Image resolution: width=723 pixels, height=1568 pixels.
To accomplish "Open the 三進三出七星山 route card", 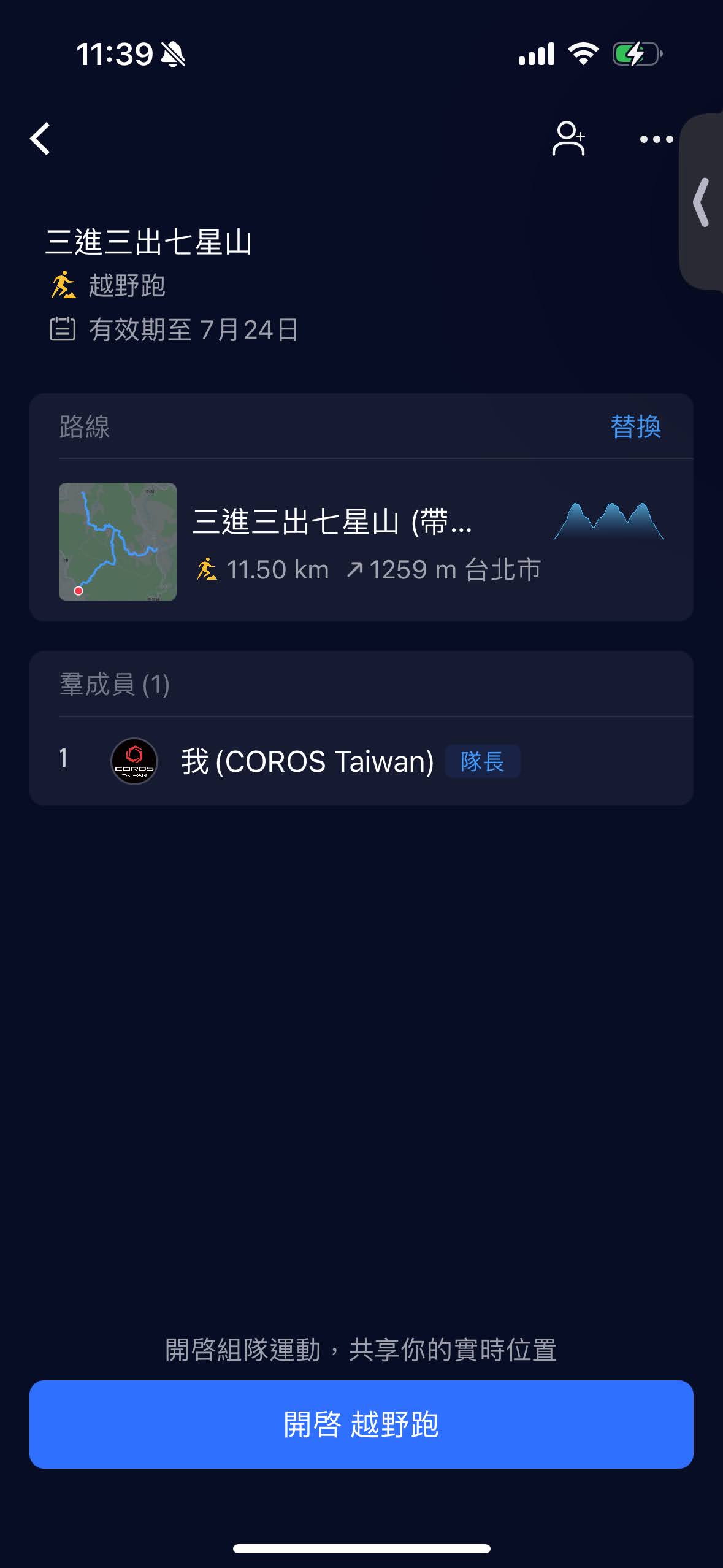I will pyautogui.click(x=361, y=541).
